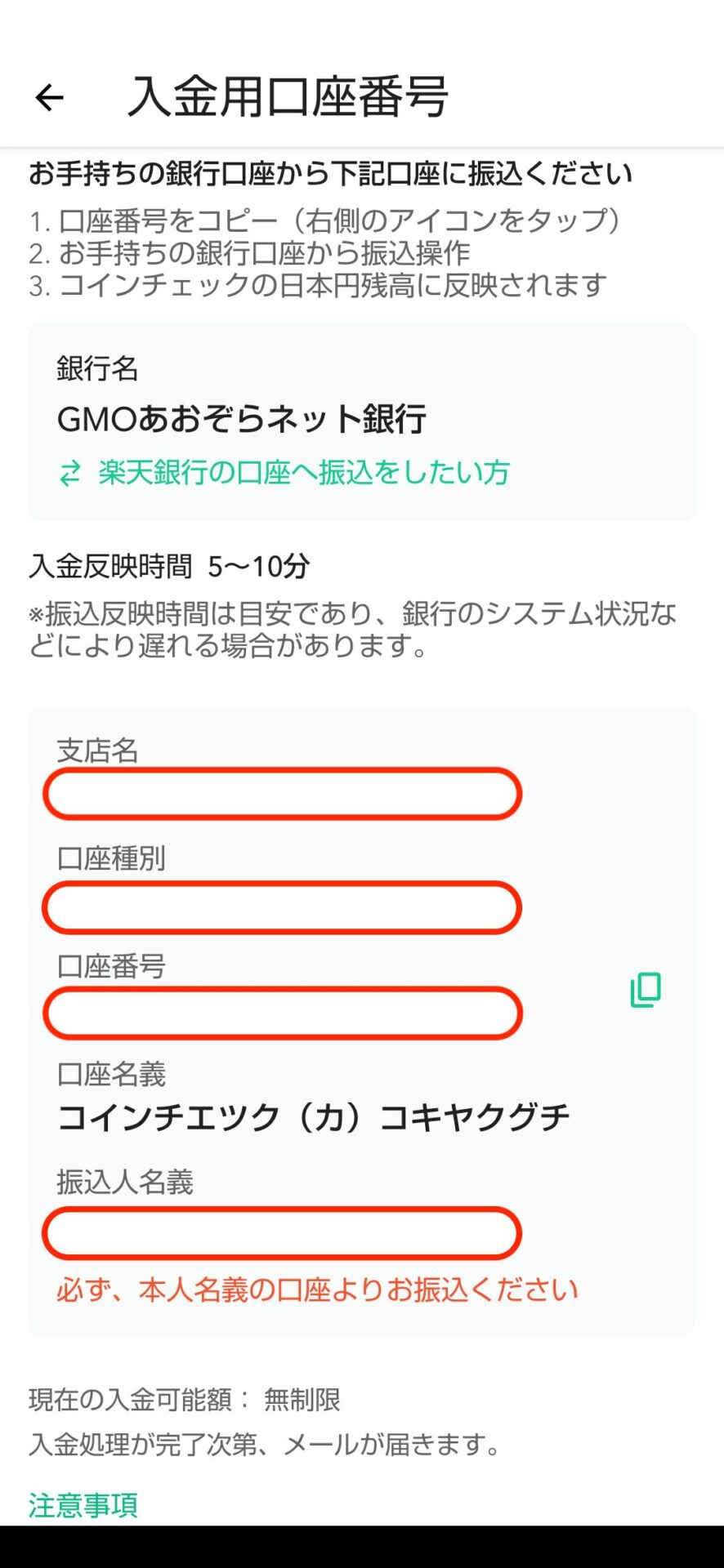Screen dimensions: 724x1568
Task: Go back using the arrow icon
Action: pyautogui.click(x=49, y=98)
